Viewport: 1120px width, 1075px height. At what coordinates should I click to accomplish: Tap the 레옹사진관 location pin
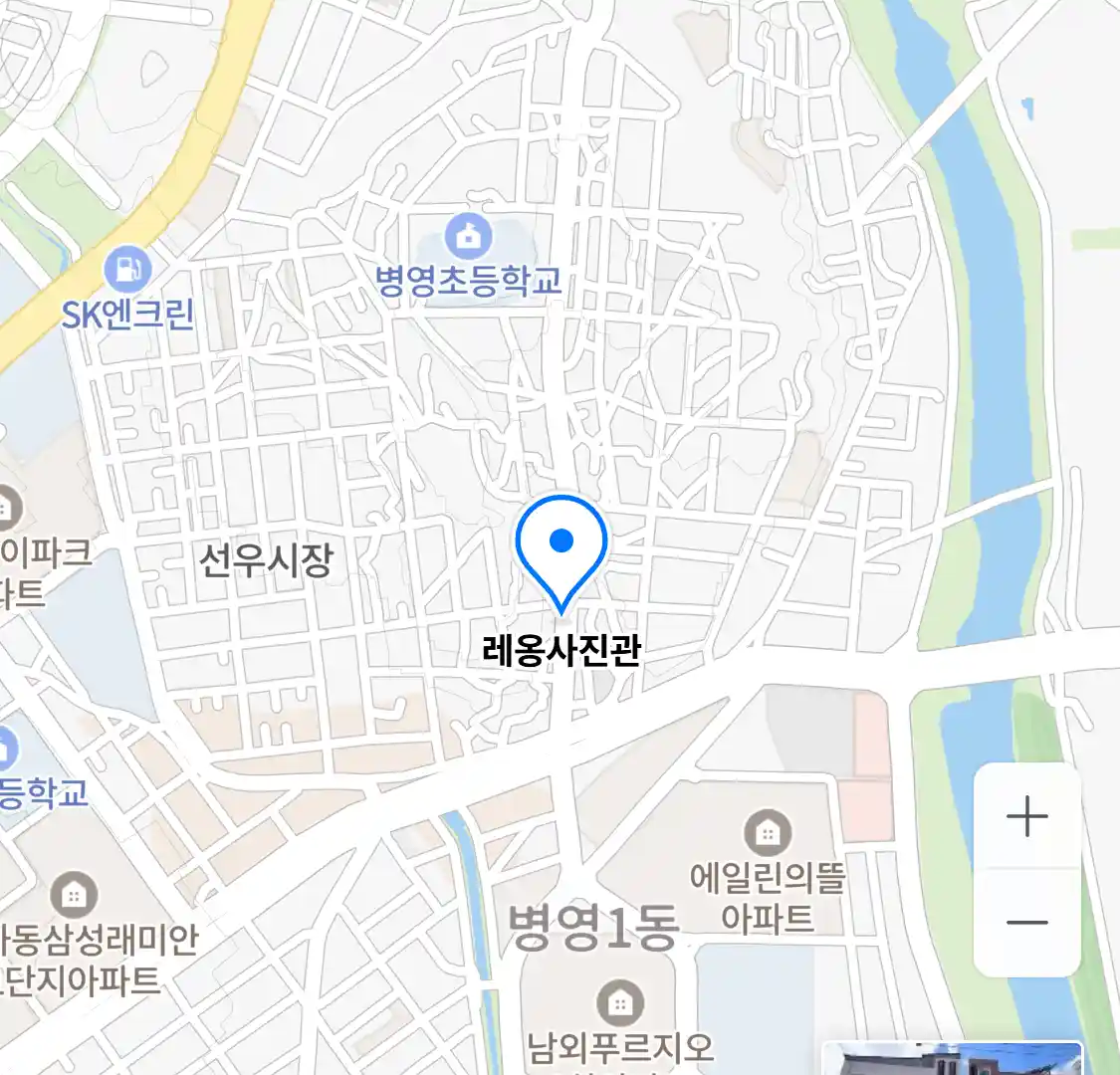tap(561, 548)
